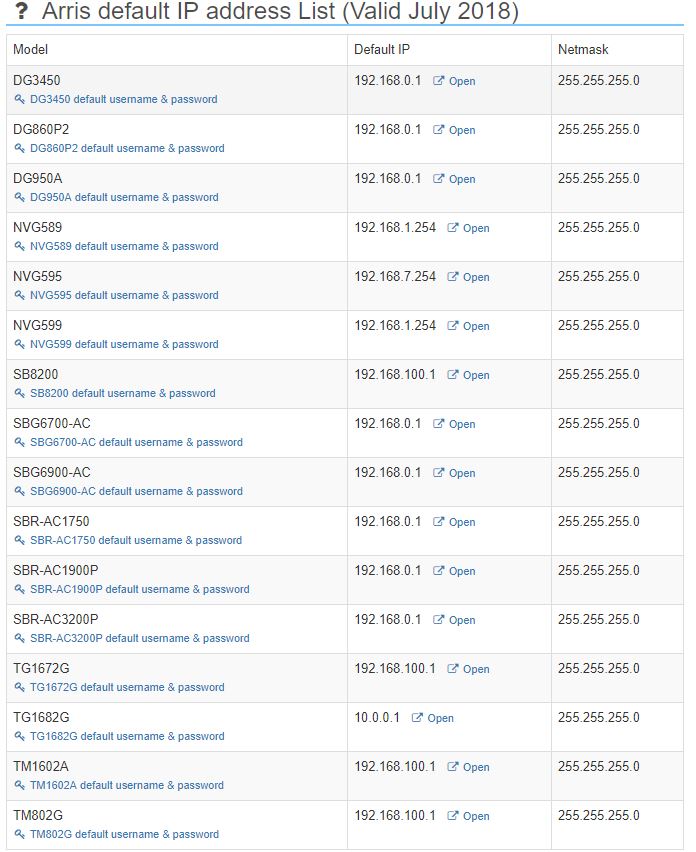View NVG595 default username & password
The width and height of the screenshot is (696, 852).
tap(123, 295)
